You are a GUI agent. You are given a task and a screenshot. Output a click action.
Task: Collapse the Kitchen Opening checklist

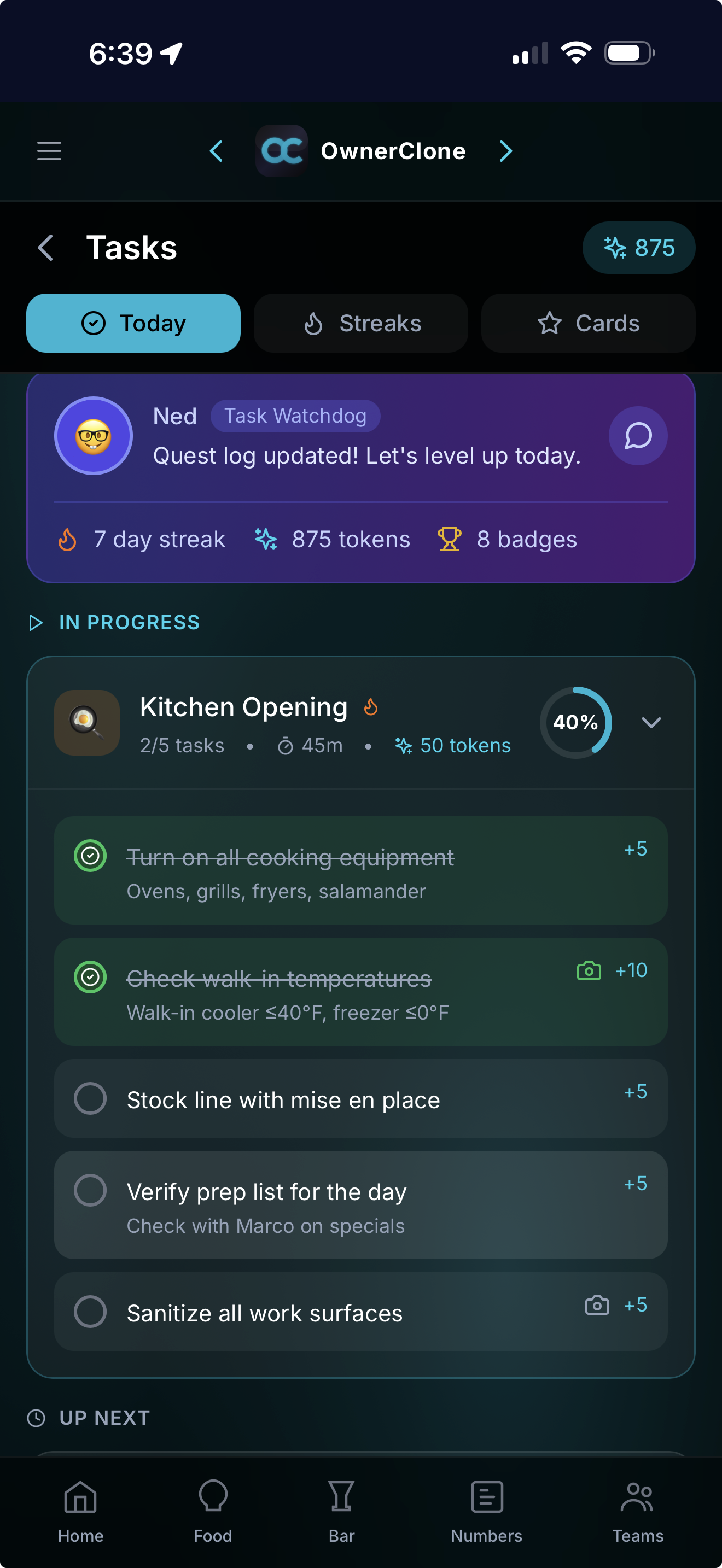[651, 723]
